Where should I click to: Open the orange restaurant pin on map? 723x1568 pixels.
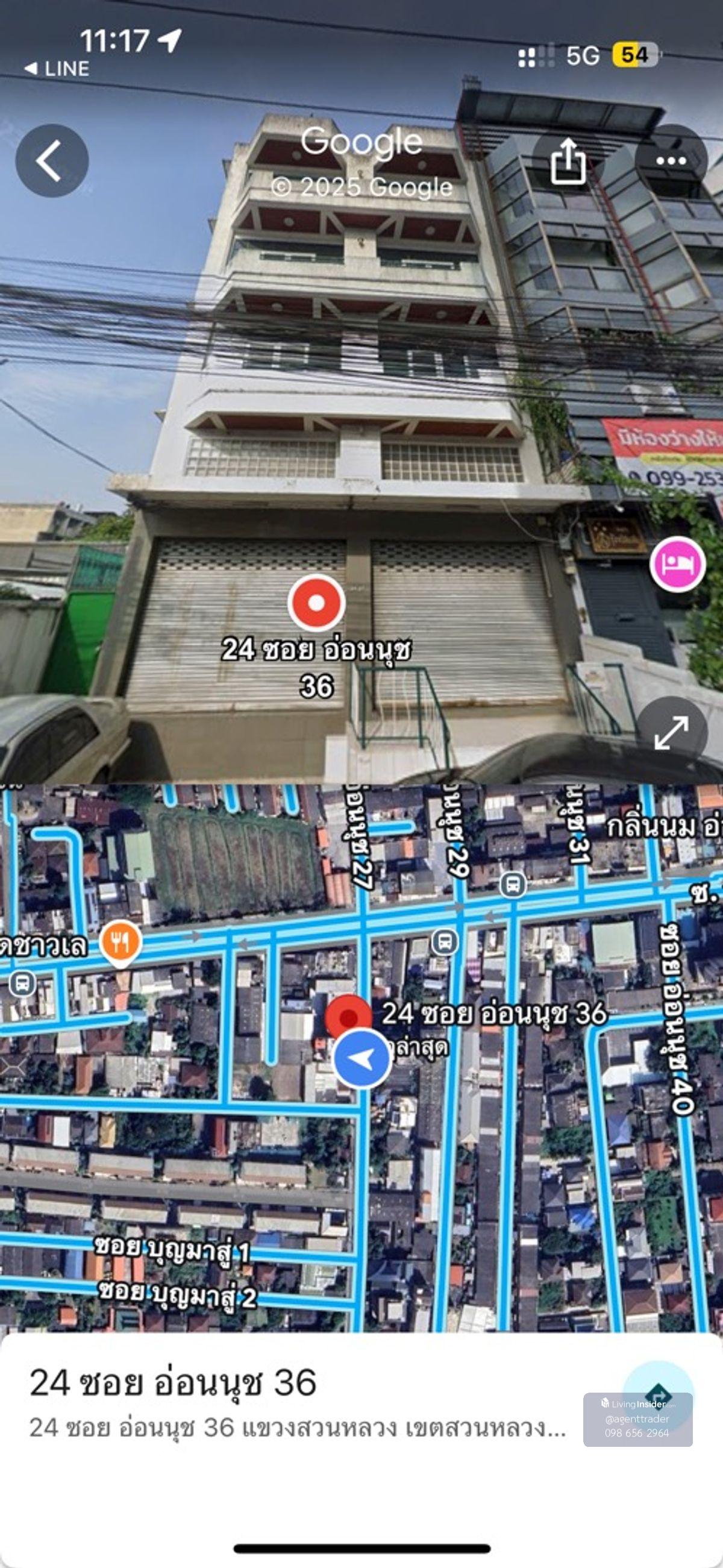(121, 943)
